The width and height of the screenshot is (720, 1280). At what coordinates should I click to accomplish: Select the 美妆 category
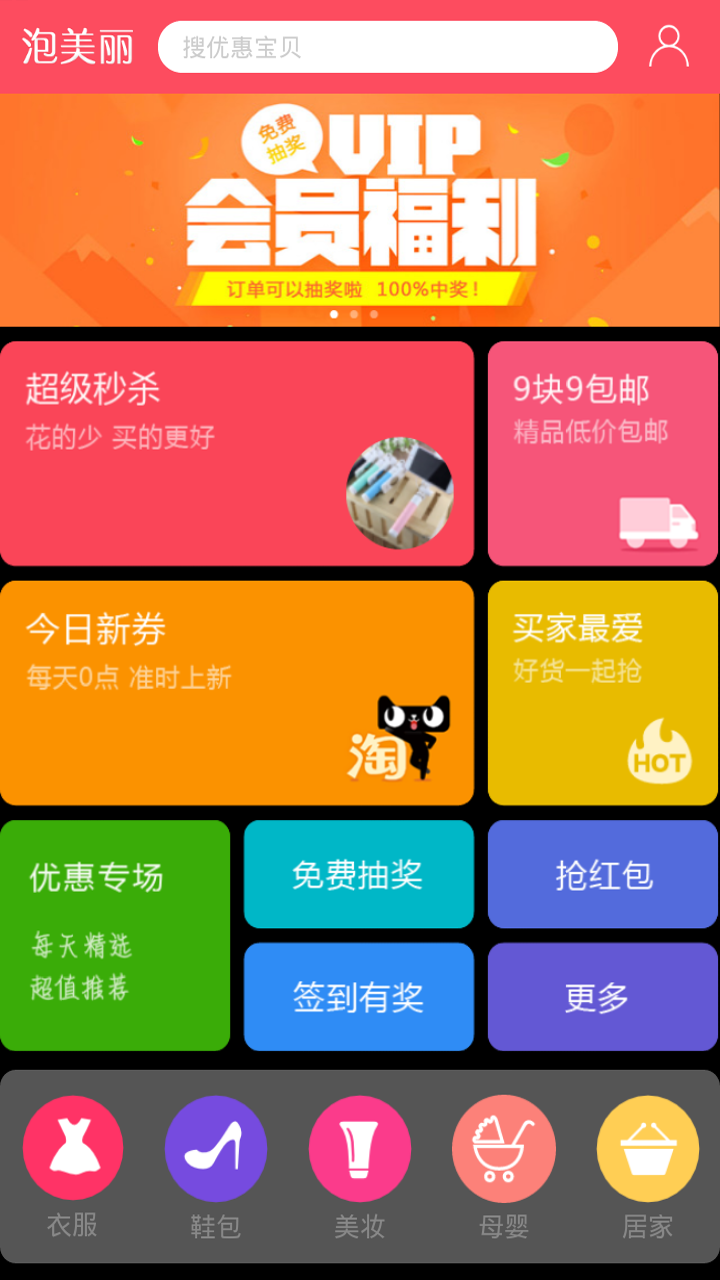[360, 1166]
